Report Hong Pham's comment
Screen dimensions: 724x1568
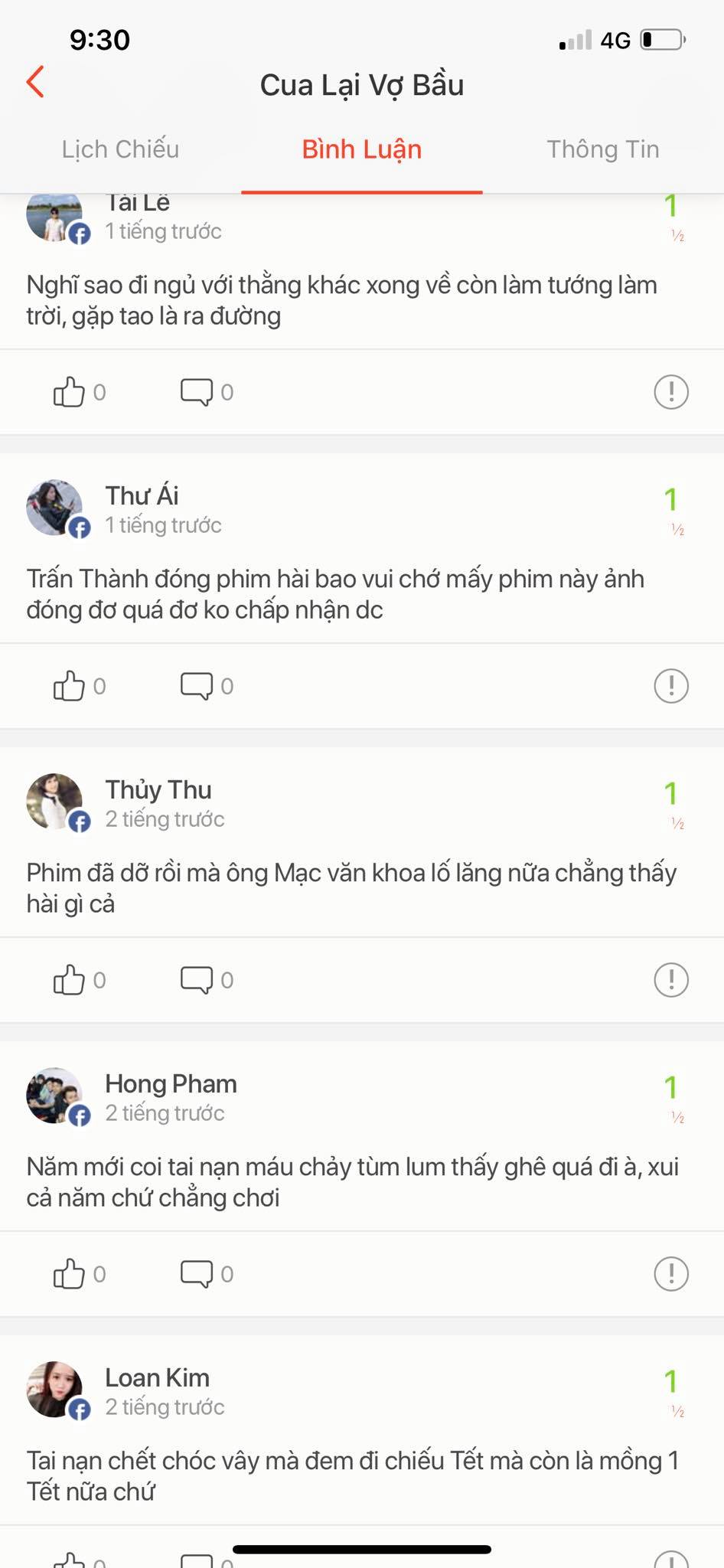(x=671, y=1274)
